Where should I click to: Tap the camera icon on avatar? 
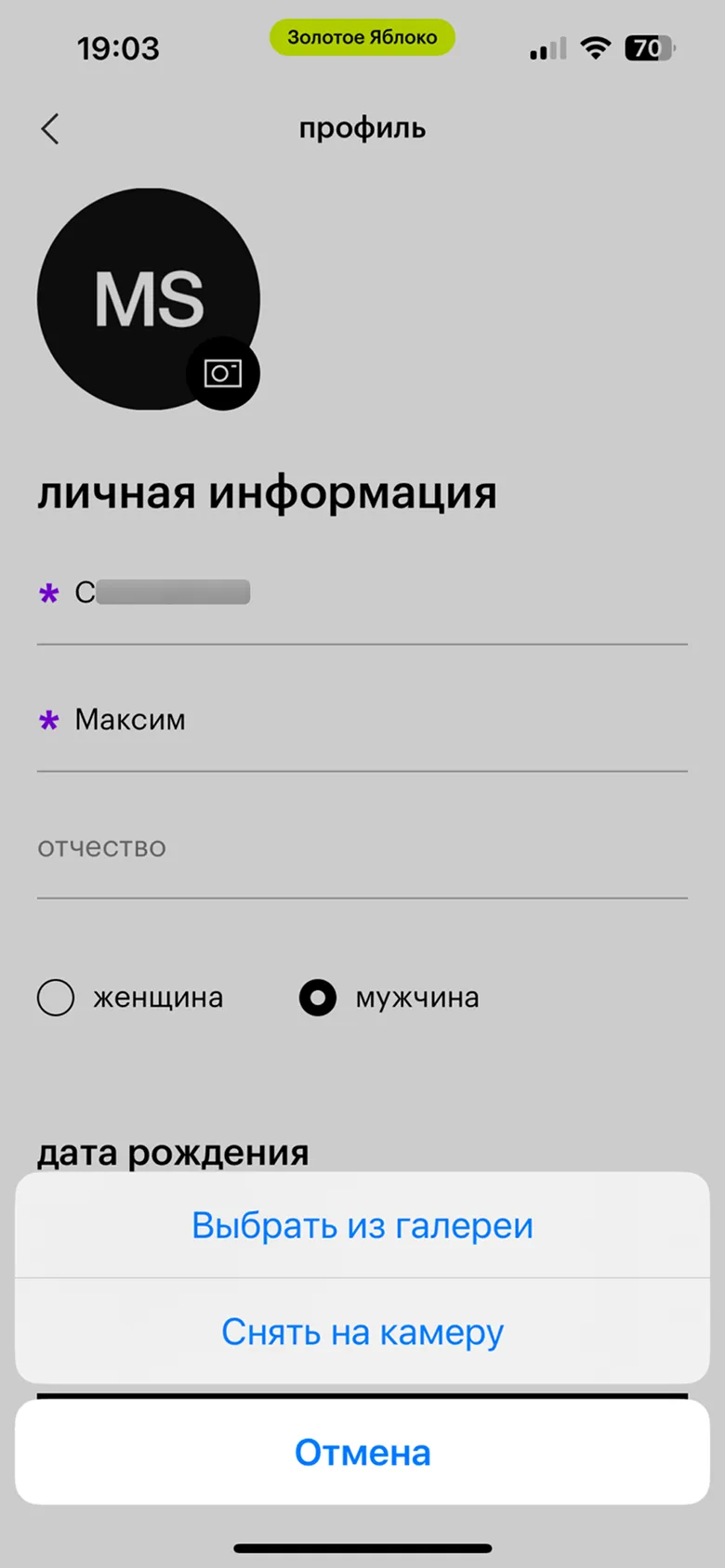coord(223,373)
